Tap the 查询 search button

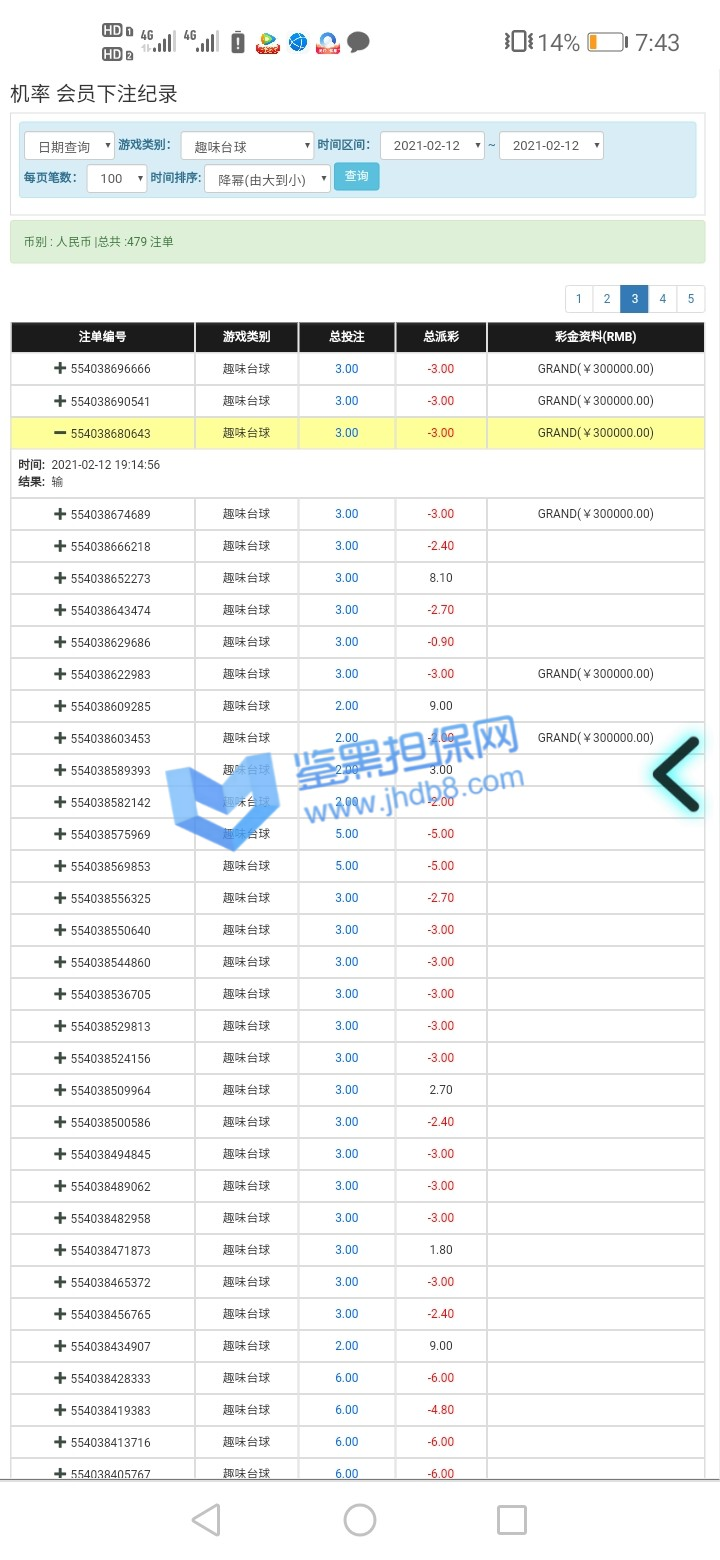pos(356,177)
